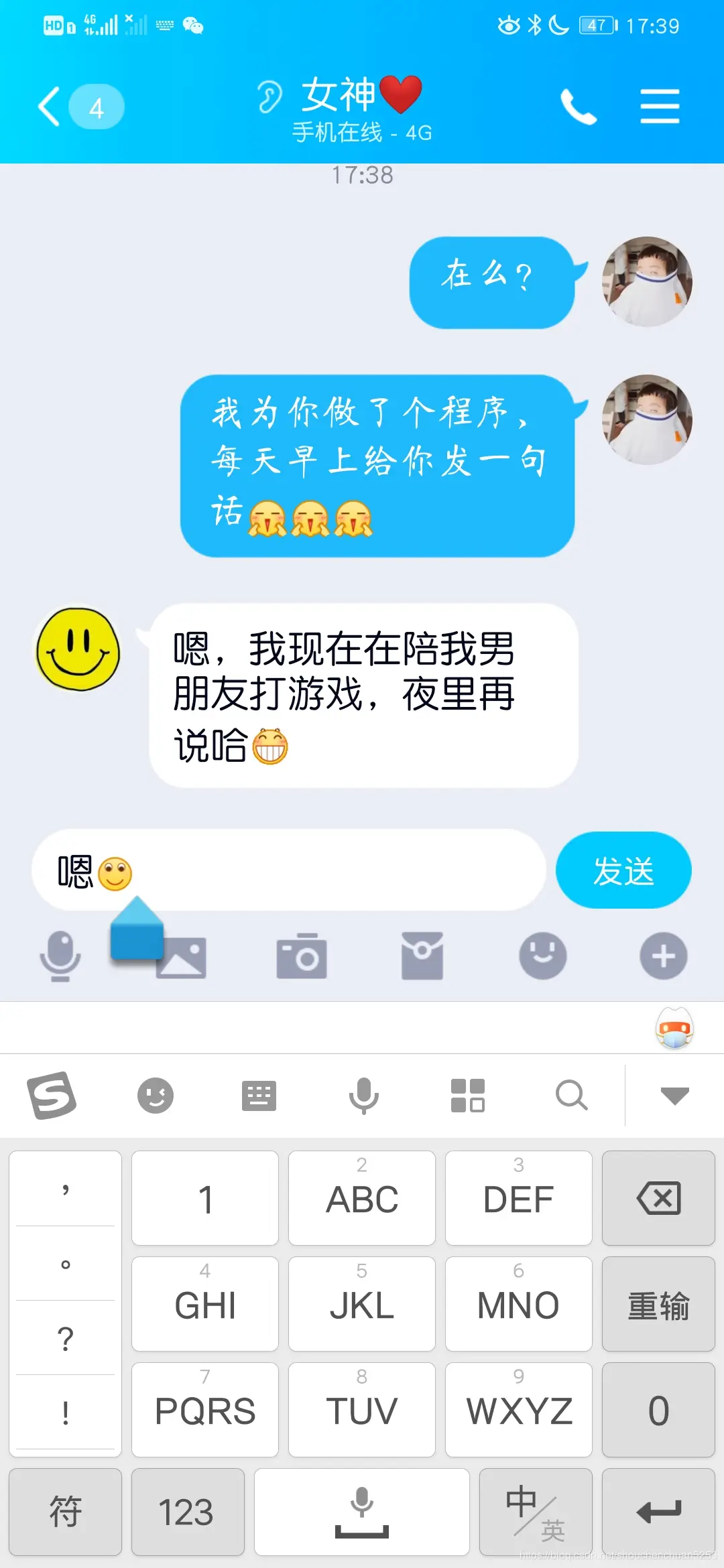Viewport: 724px width, 1568px height.
Task: Start keyboard voice input from the toolbar
Action: pos(363,1096)
